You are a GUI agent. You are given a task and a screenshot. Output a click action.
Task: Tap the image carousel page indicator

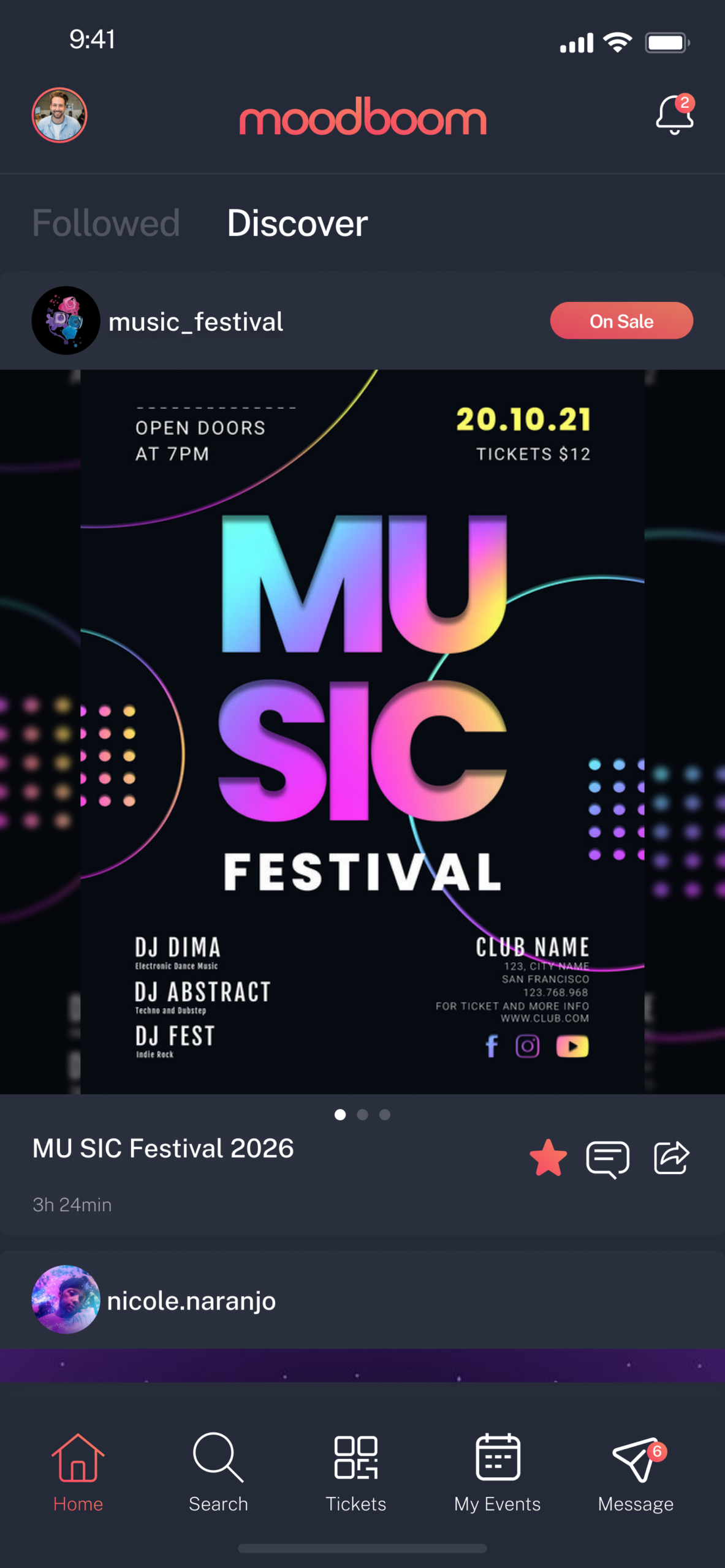pos(362,1115)
